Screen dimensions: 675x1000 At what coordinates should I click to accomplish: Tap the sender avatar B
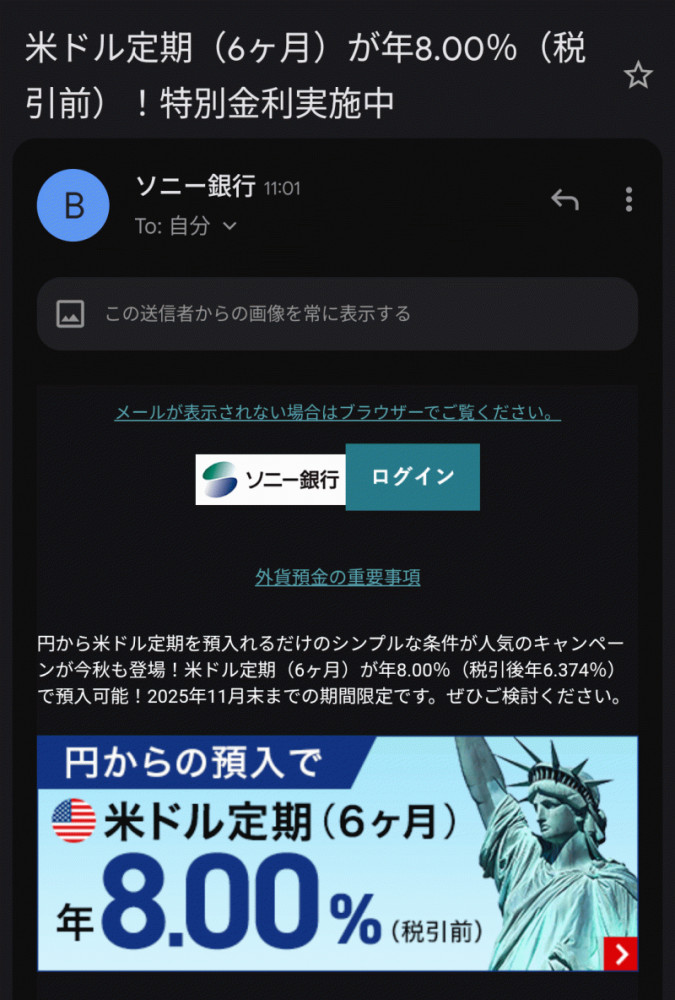pyautogui.click(x=73, y=206)
